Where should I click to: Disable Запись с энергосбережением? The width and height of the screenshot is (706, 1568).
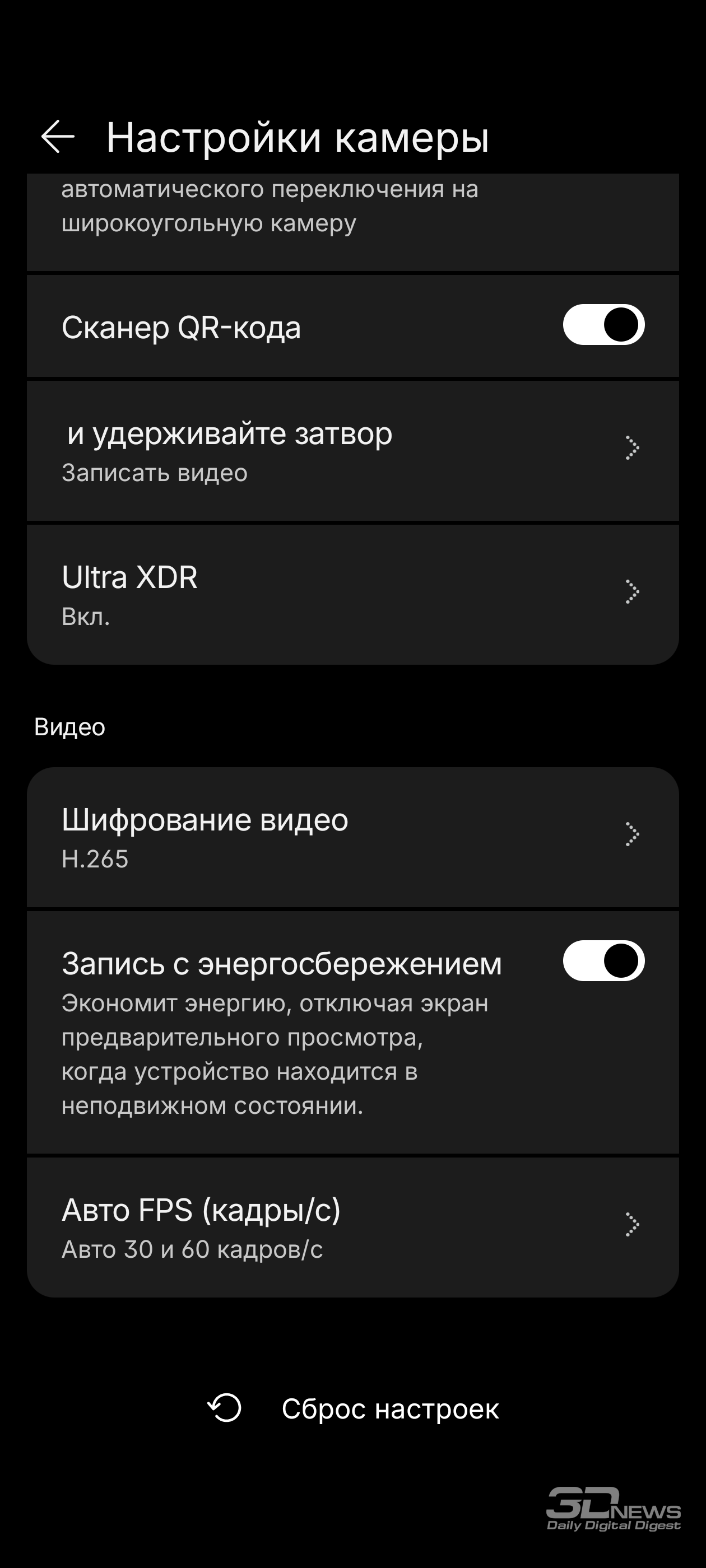pyautogui.click(x=603, y=961)
